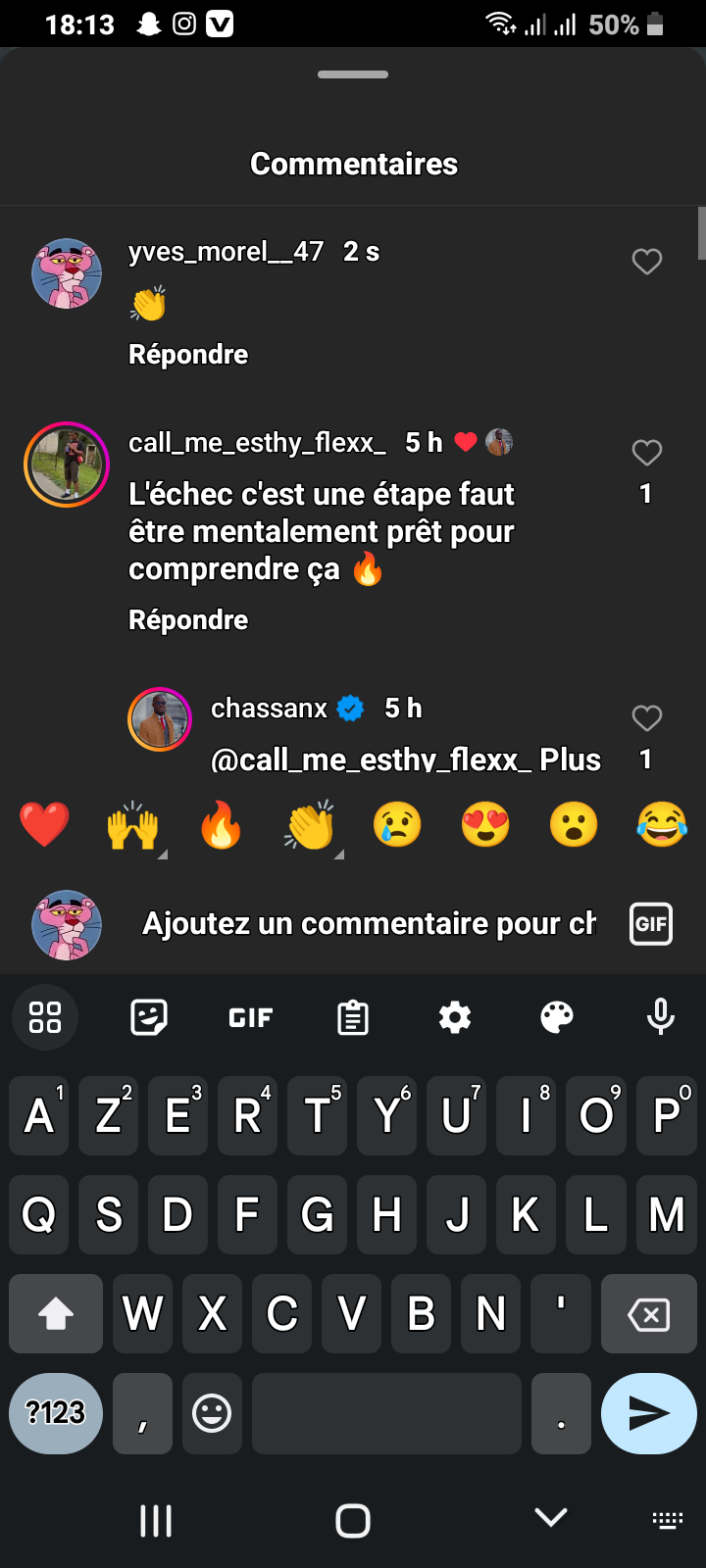Screen dimensions: 706x1568
Task: Open chassanx's profile picture
Action: click(160, 718)
